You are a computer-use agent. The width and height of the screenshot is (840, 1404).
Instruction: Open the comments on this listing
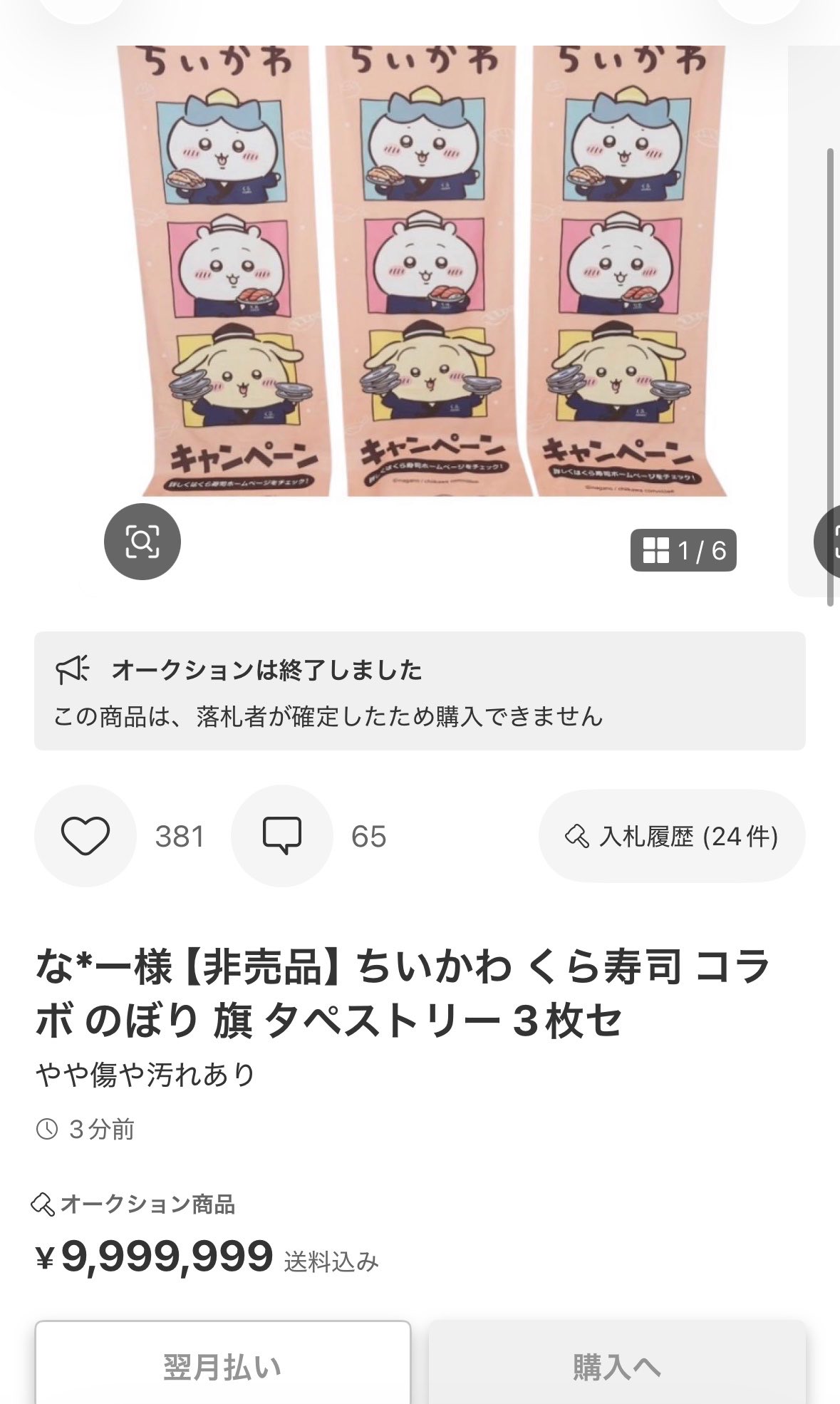282,836
